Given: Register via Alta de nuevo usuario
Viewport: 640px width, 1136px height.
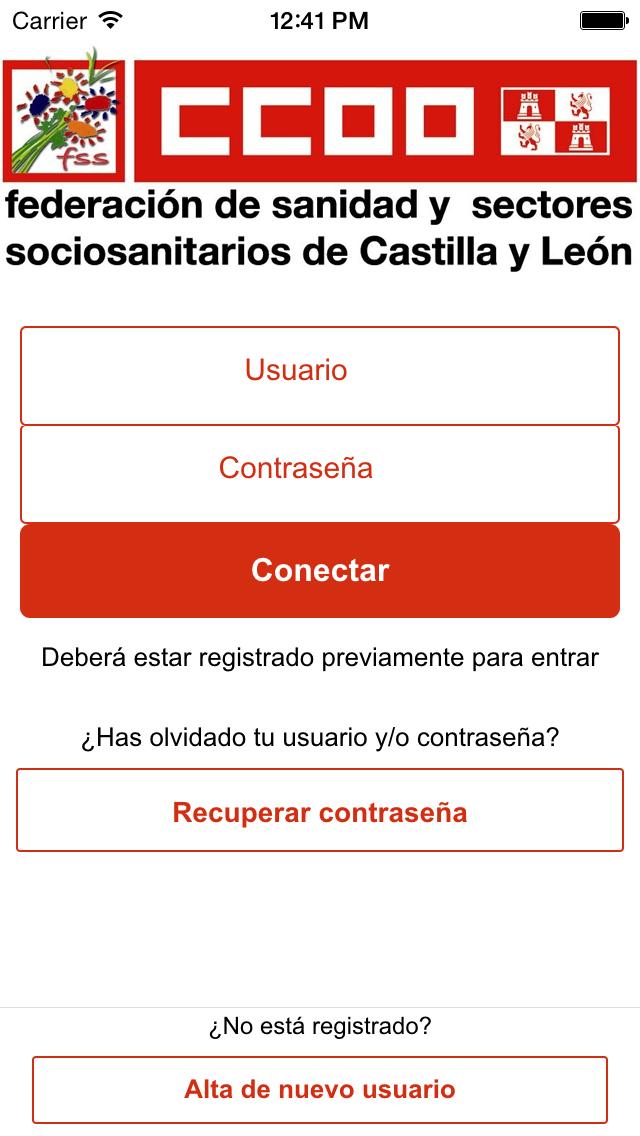Looking at the screenshot, I should pos(320,1089).
